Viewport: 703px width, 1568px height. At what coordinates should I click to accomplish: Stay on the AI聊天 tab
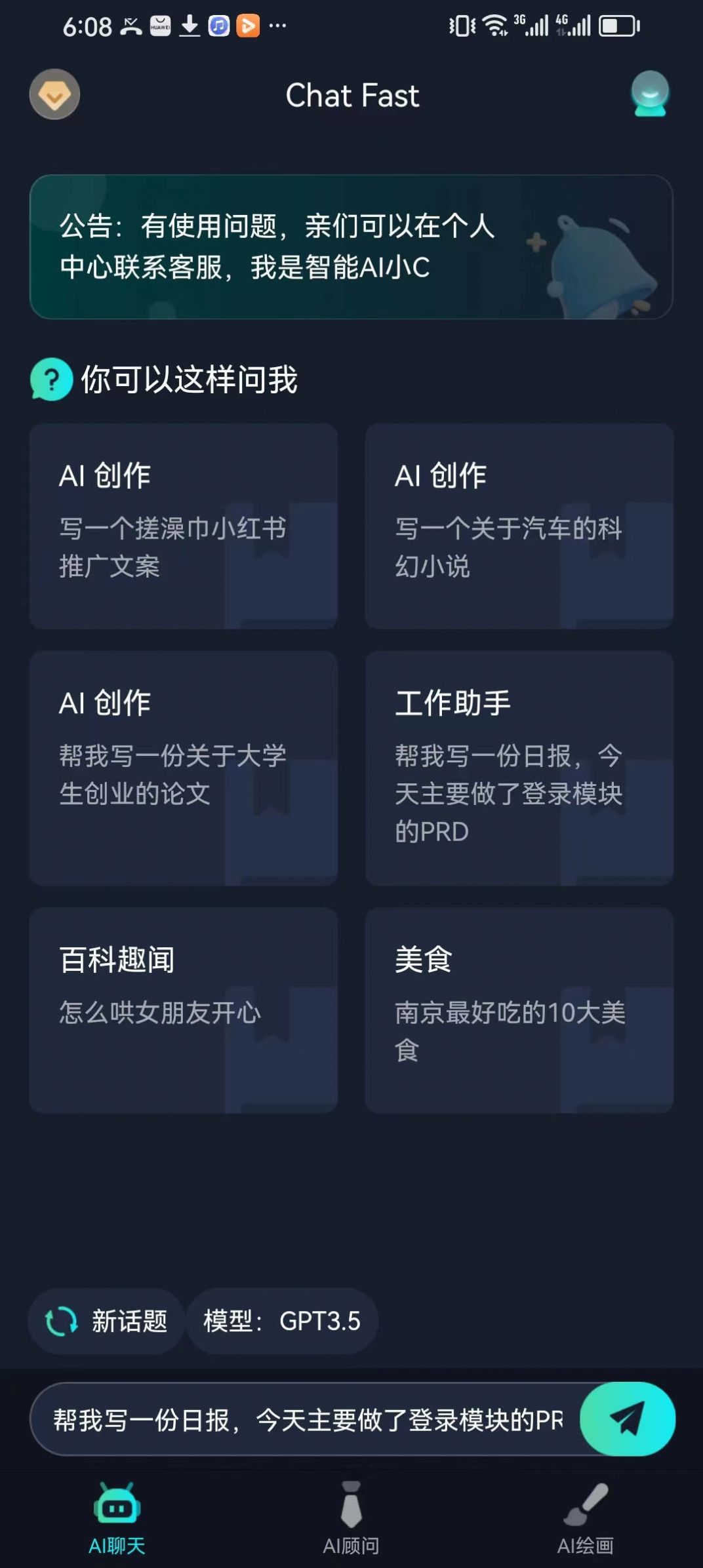[x=118, y=1521]
